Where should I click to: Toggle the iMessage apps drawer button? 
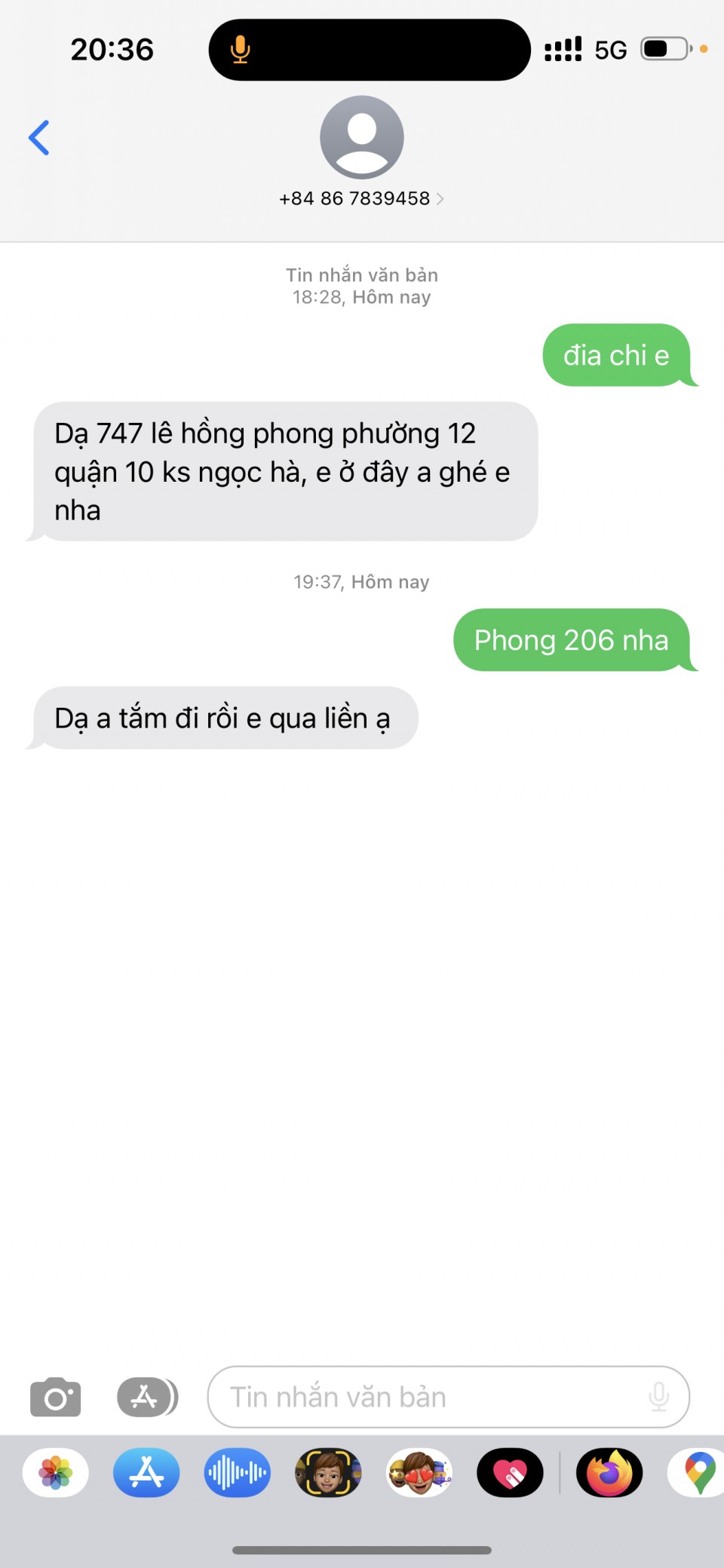click(147, 1397)
